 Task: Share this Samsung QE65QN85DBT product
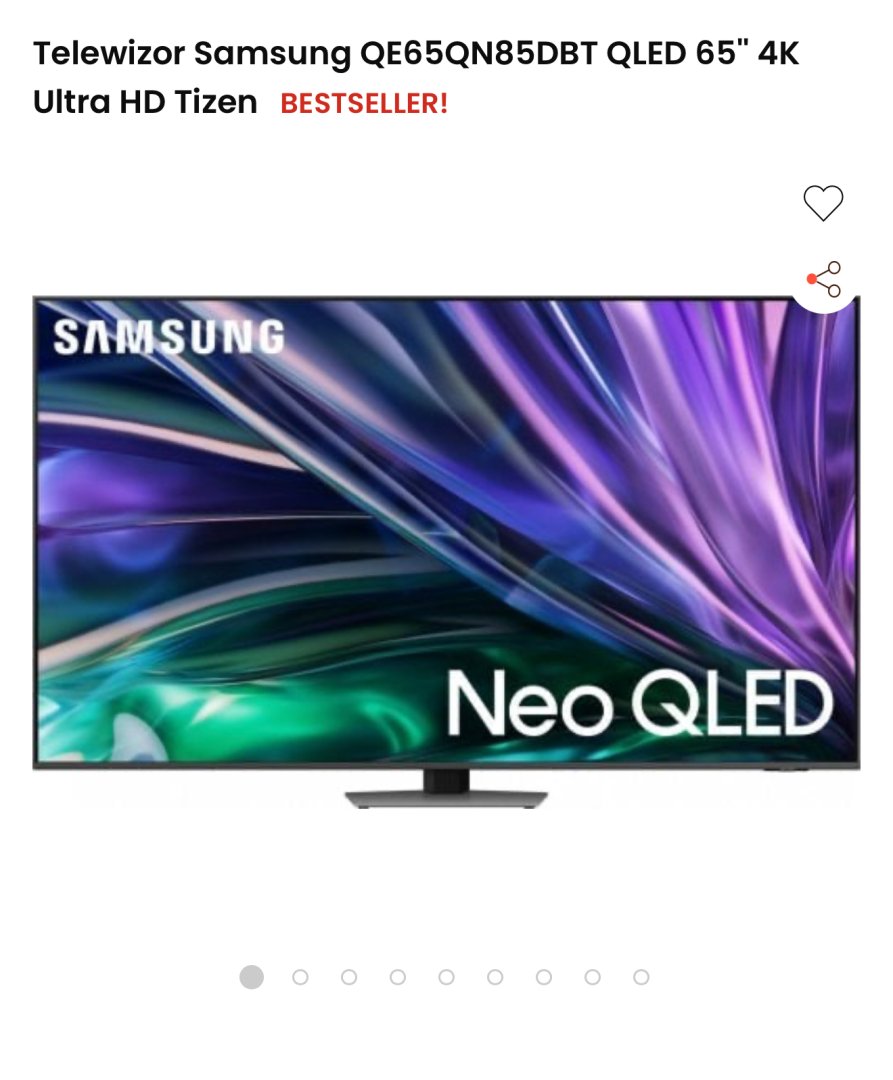pos(824,280)
